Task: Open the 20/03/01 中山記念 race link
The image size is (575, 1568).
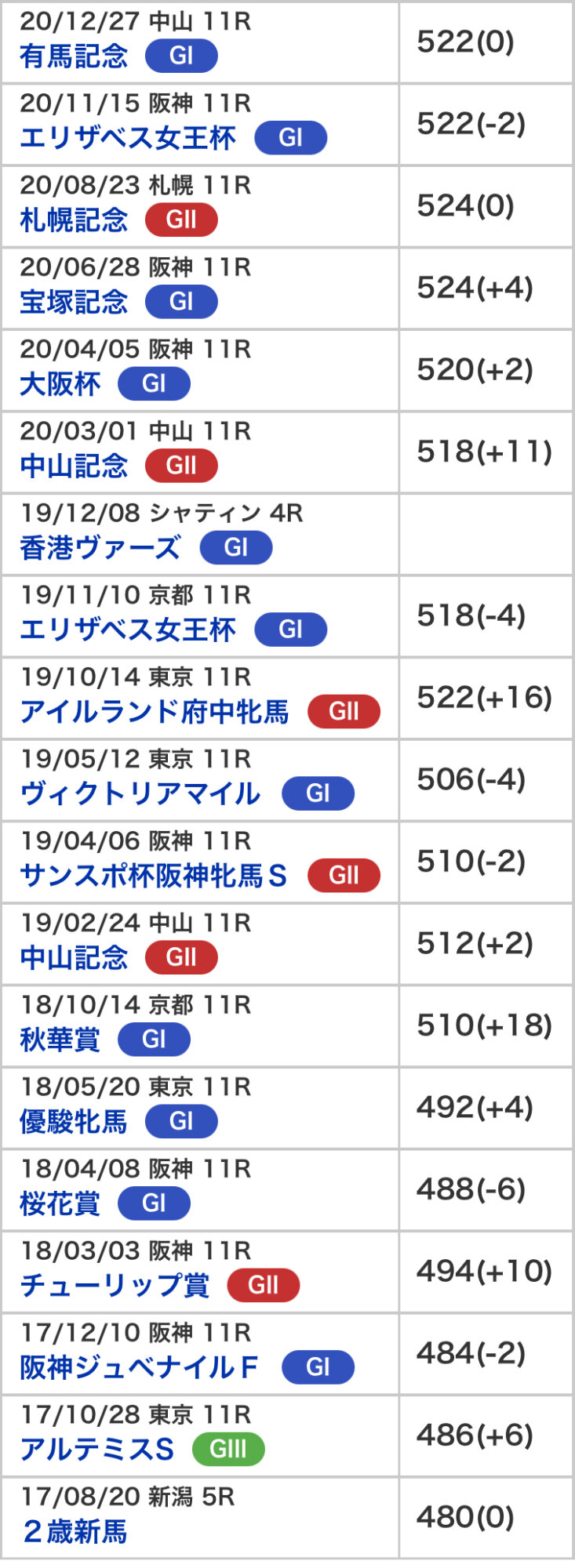Action: [74, 466]
